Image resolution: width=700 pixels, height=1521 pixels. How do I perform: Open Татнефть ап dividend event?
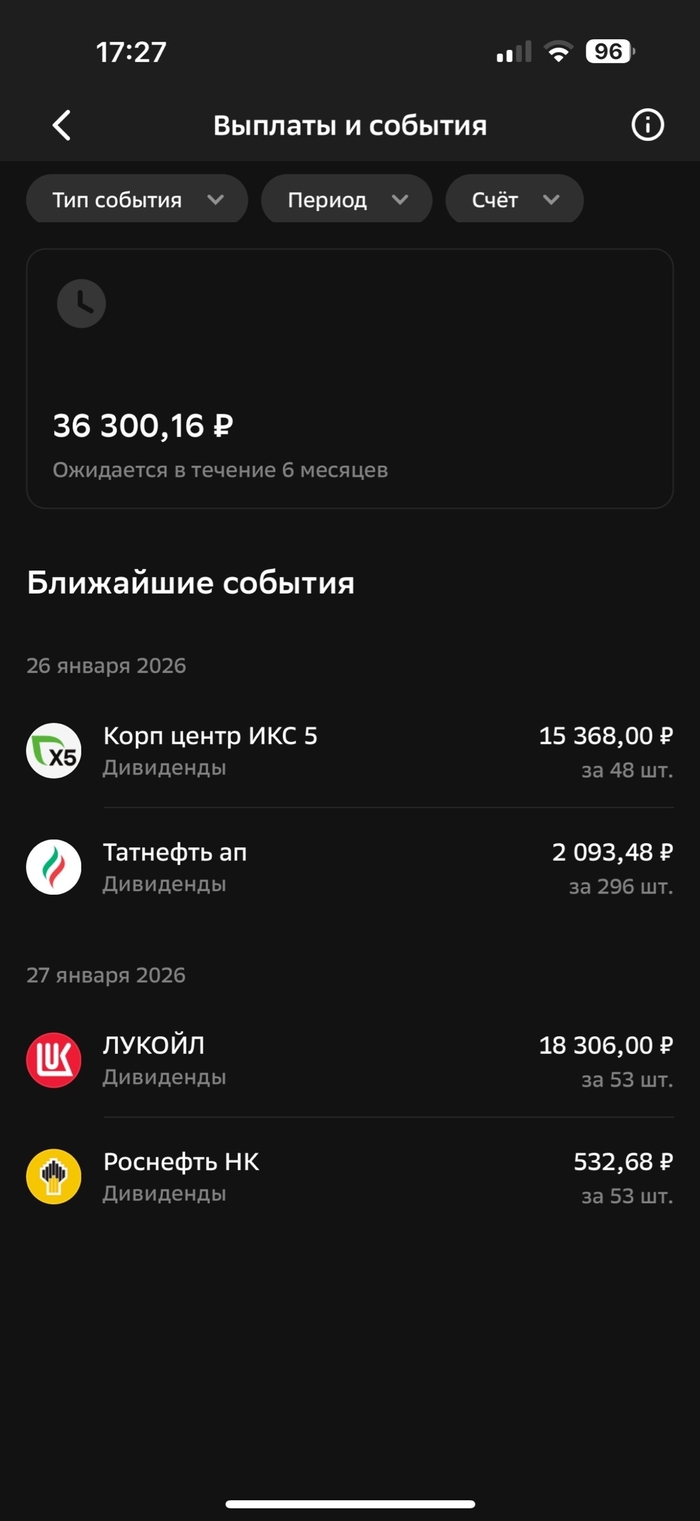click(349, 867)
